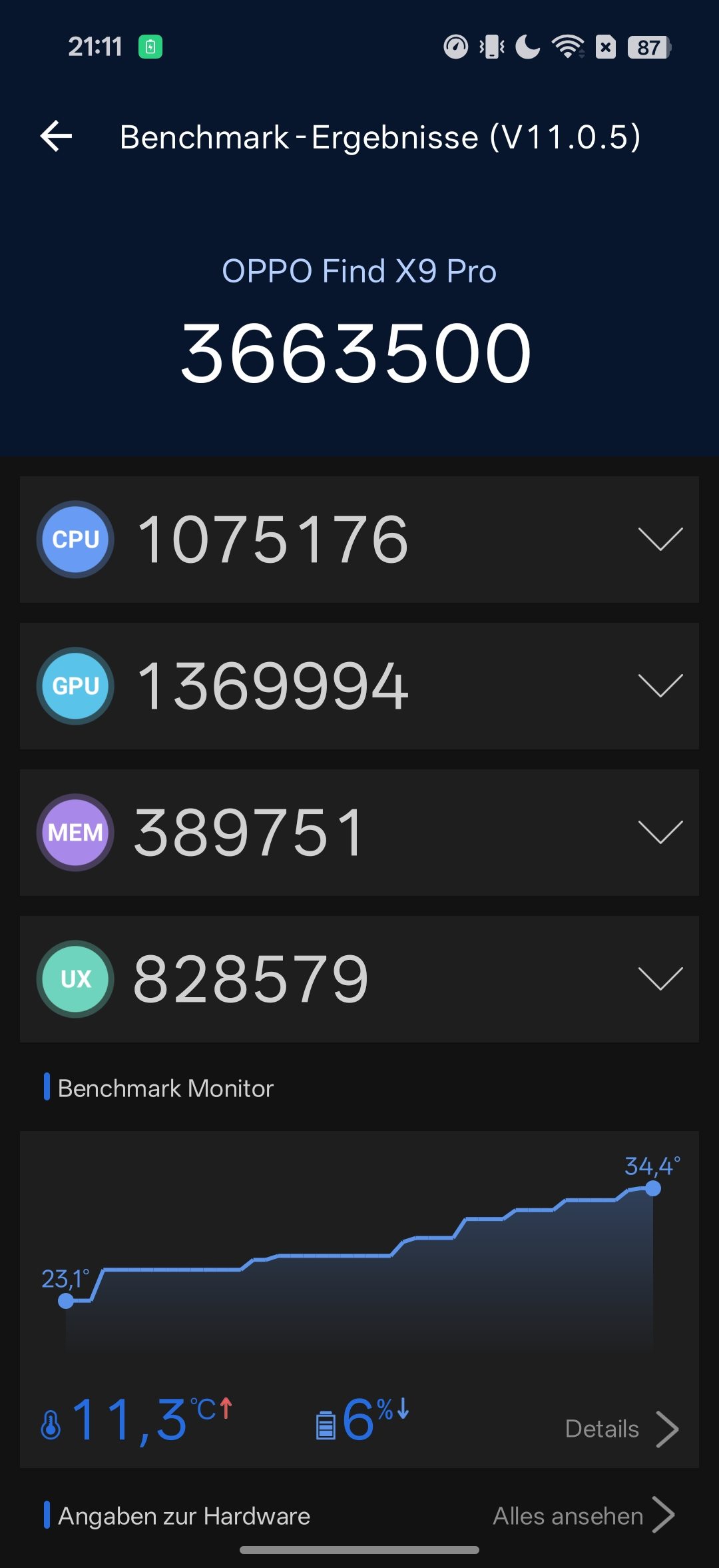The height and width of the screenshot is (1568, 719).
Task: Expand the UX score section
Action: tap(660, 979)
